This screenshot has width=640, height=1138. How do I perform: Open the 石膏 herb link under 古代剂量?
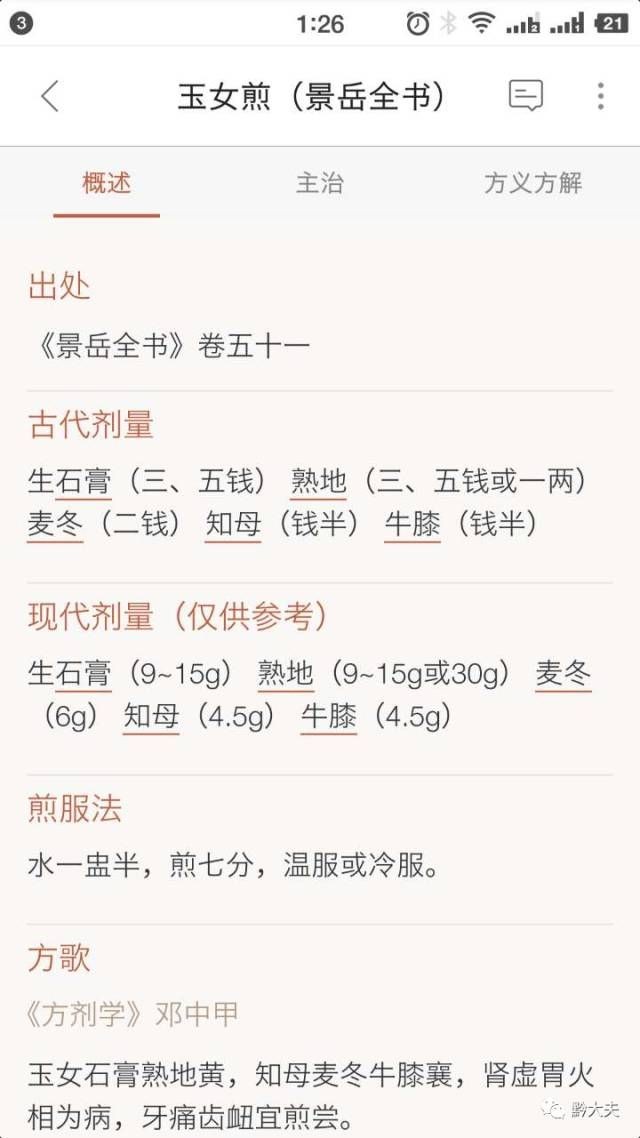(83, 482)
